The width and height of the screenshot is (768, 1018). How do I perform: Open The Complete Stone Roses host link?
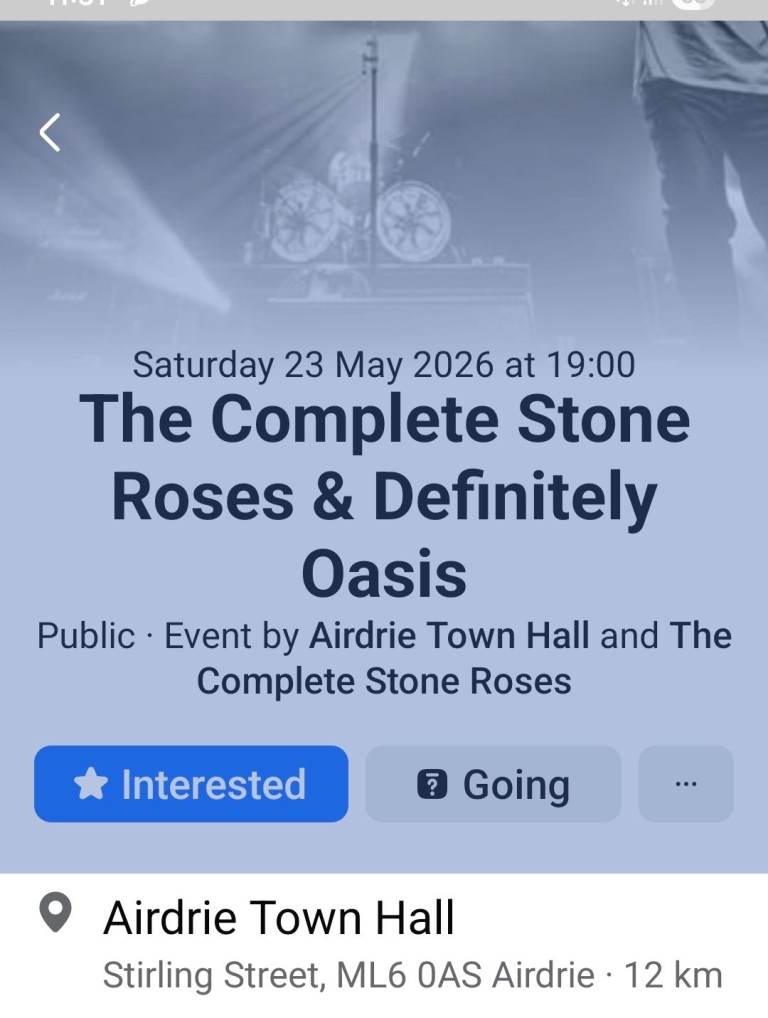[x=384, y=681]
